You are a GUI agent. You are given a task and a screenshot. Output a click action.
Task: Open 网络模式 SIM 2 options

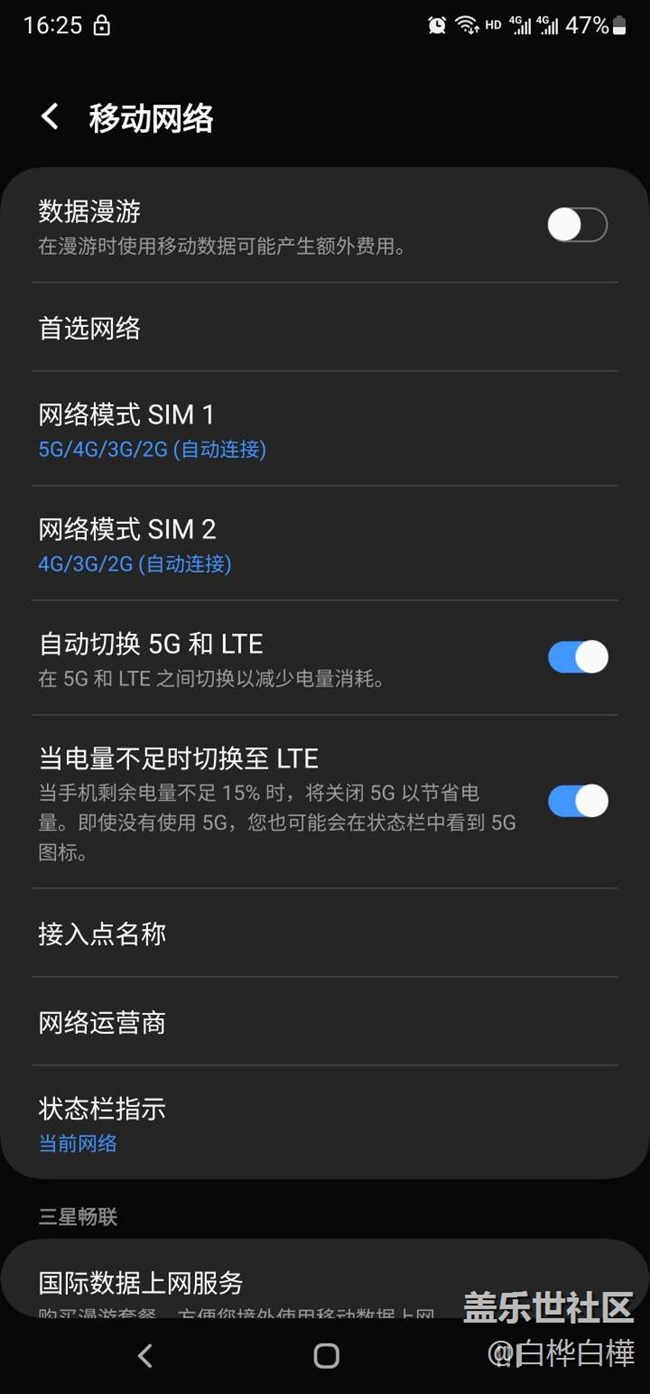click(325, 544)
